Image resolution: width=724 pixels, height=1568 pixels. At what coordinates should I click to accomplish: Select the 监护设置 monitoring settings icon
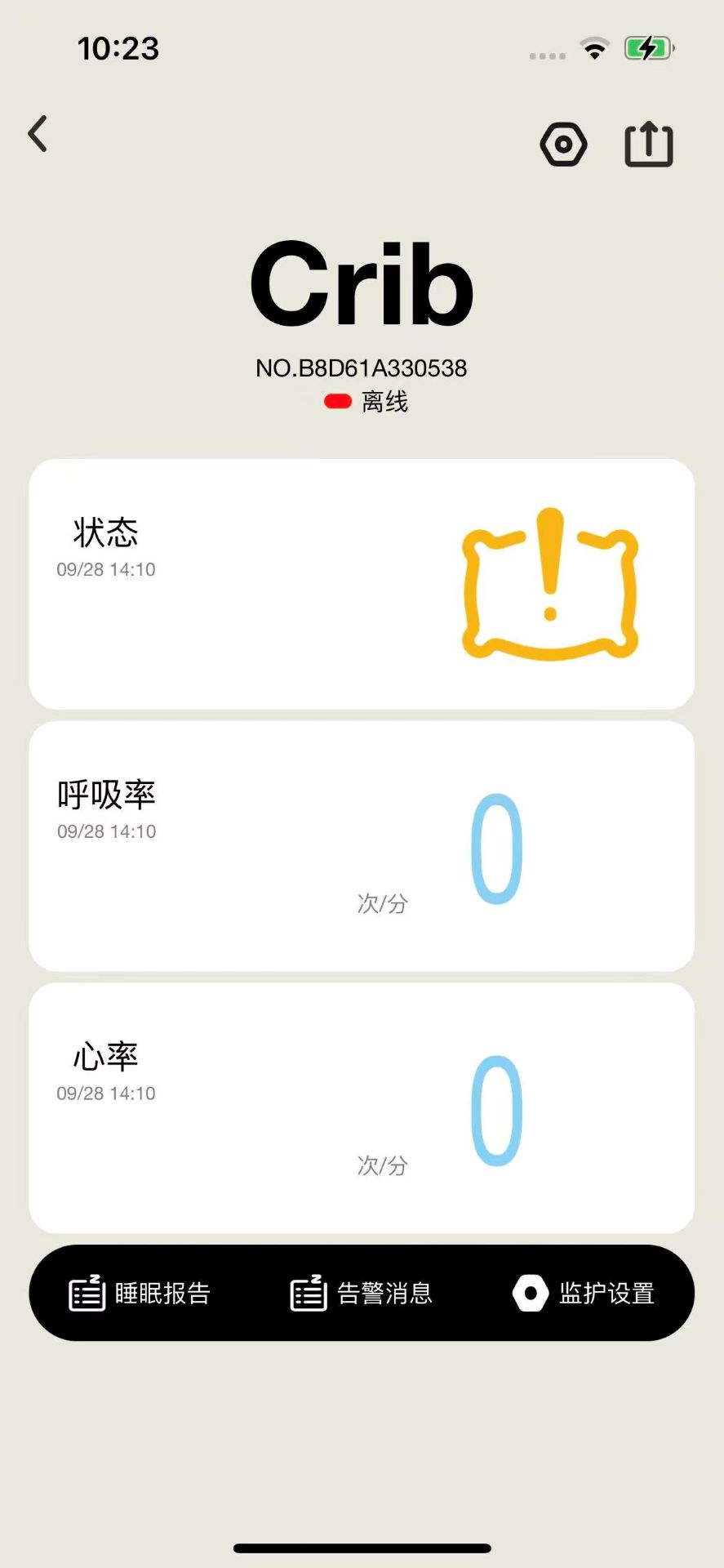529,1293
